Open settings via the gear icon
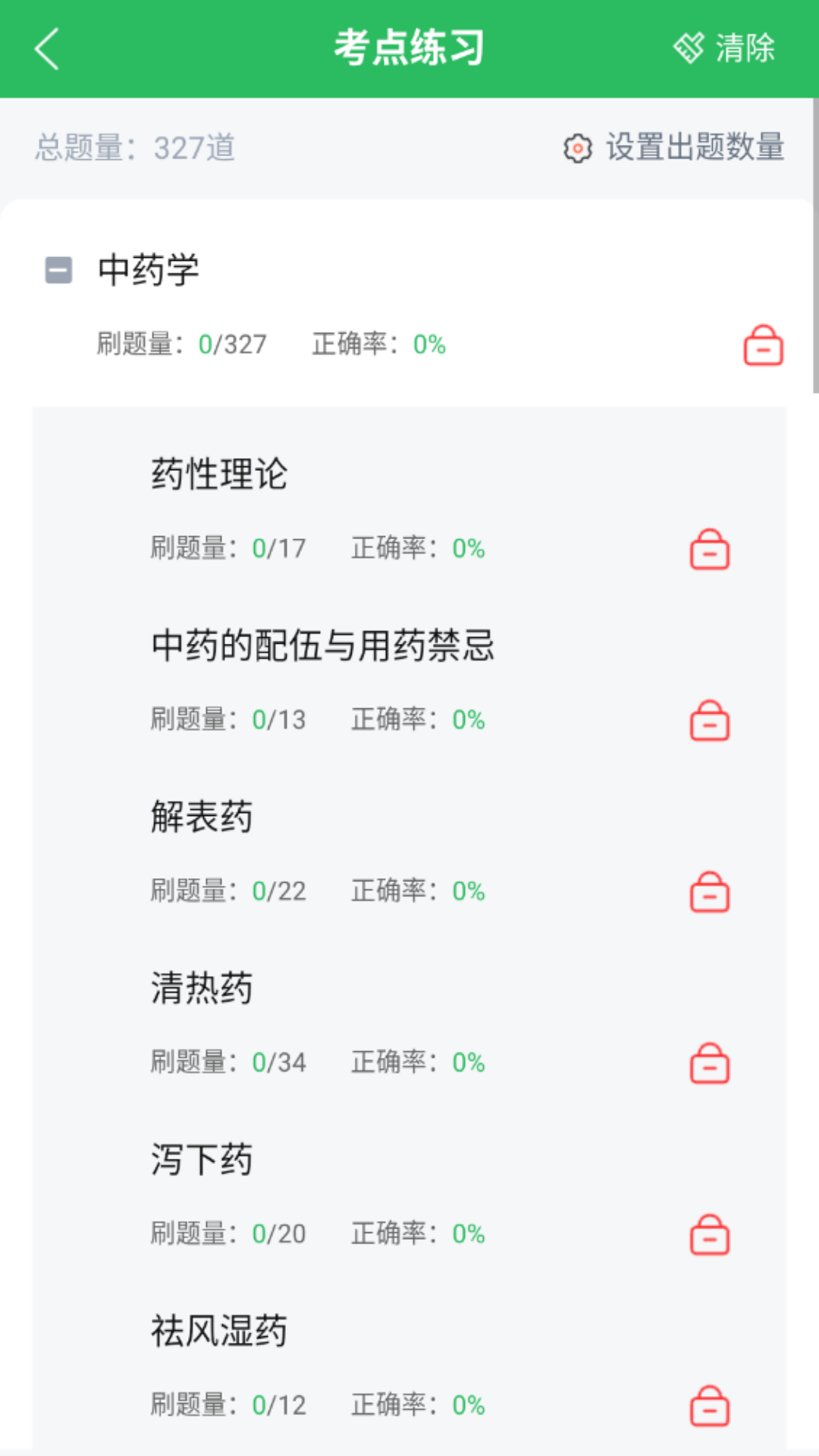 [x=577, y=149]
